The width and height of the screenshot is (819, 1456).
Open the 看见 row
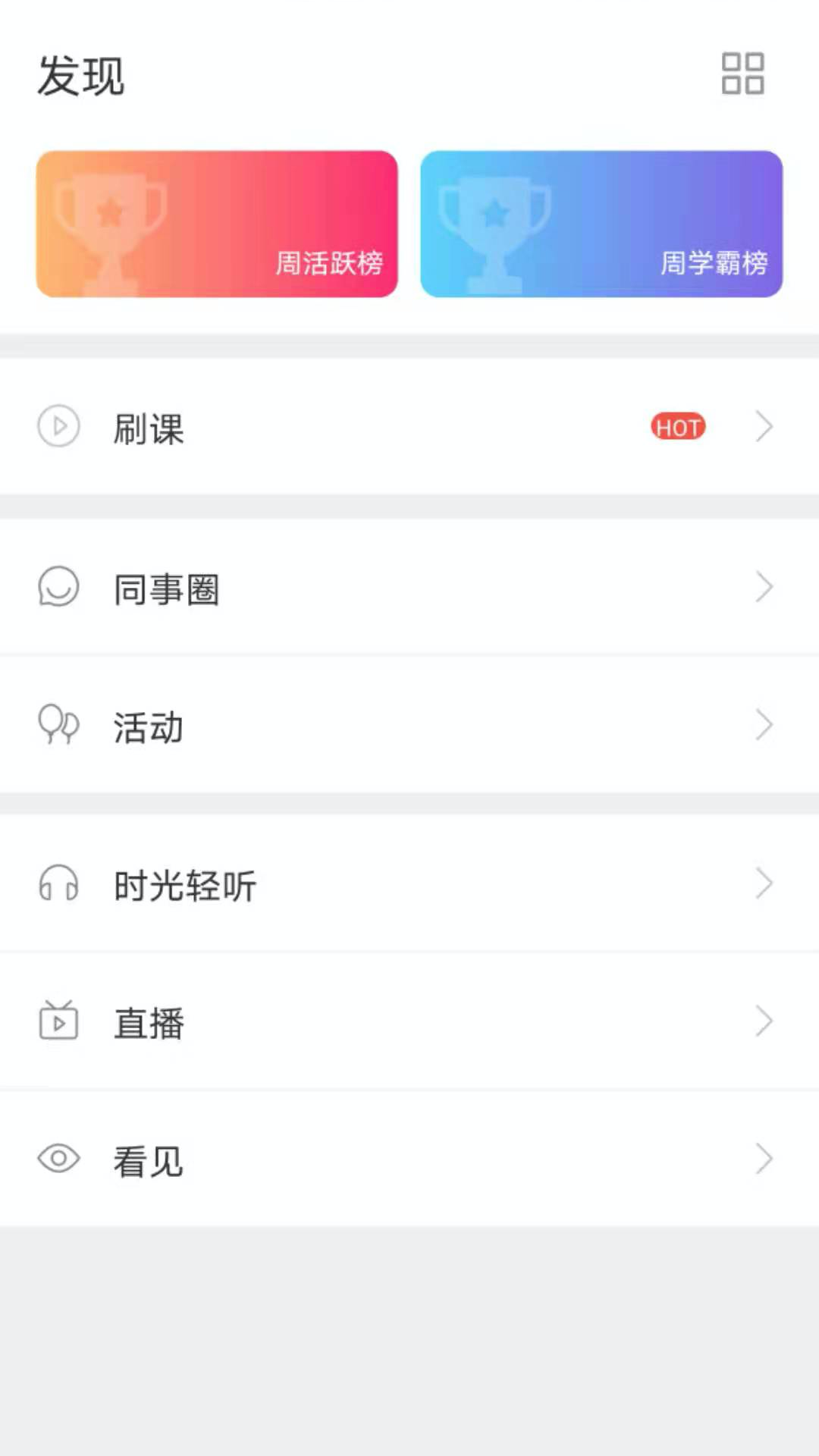coord(409,1159)
